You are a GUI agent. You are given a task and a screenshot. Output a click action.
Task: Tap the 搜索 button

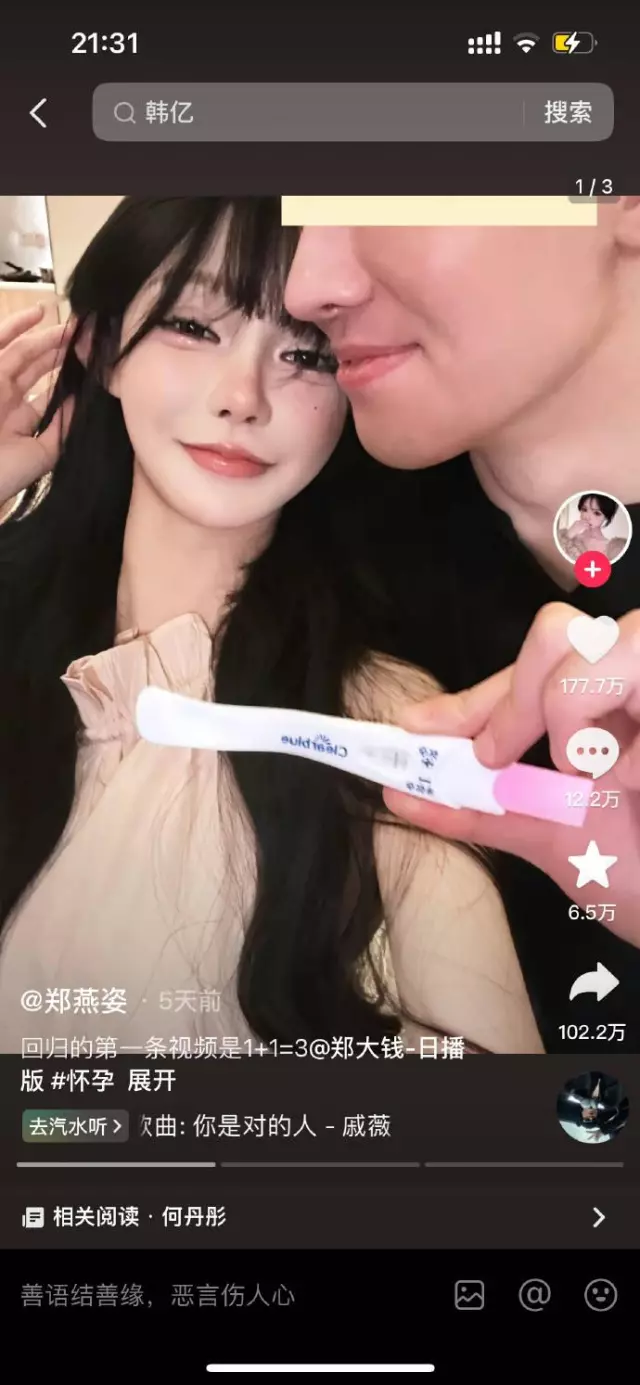pos(567,113)
